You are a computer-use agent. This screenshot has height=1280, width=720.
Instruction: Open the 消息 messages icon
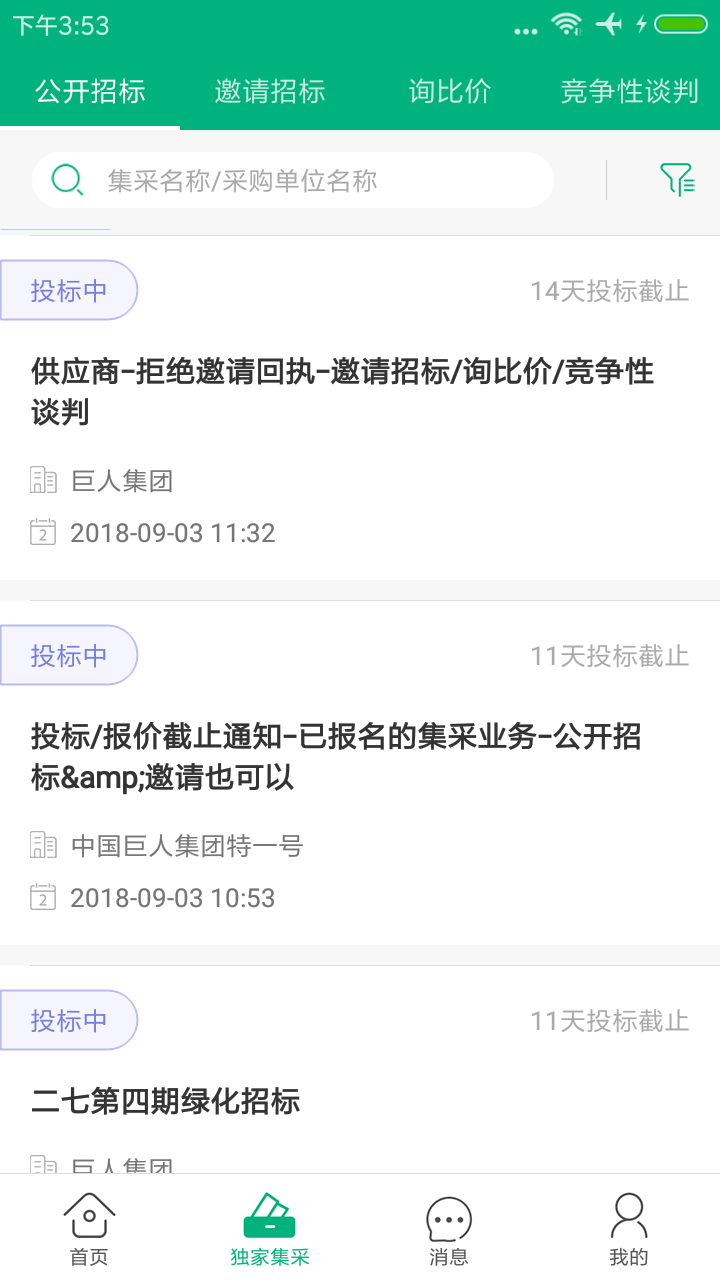click(x=449, y=1215)
